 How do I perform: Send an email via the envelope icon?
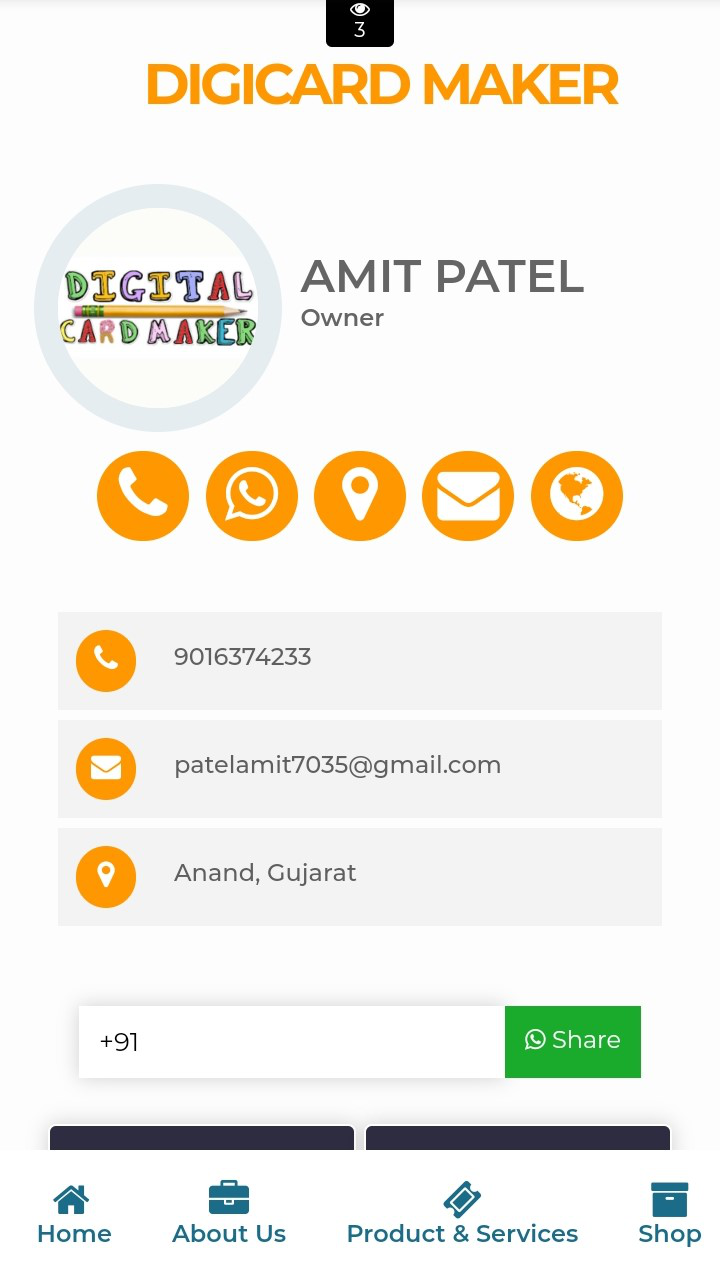(468, 496)
